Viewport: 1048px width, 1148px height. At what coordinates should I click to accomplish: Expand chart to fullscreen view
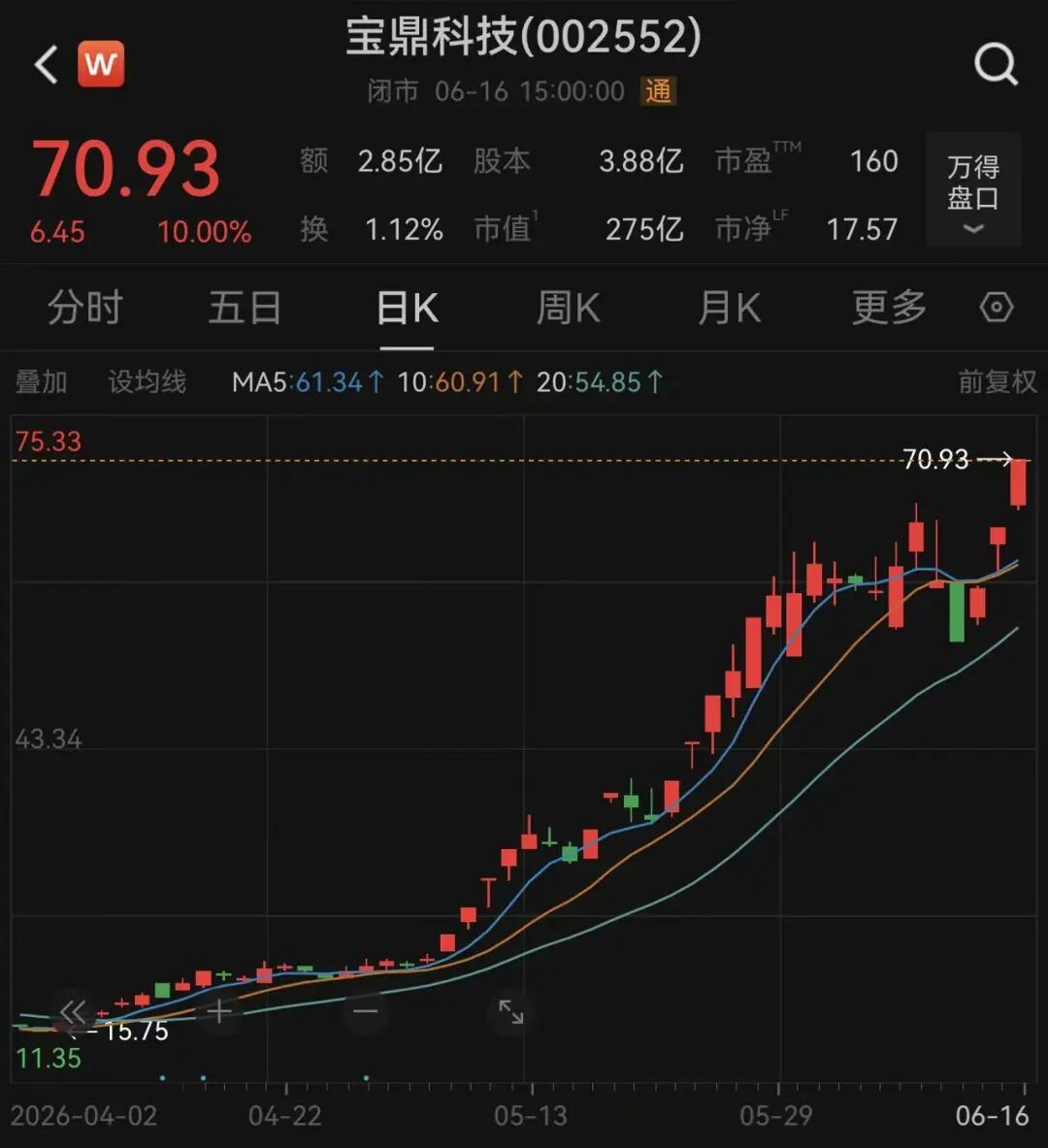point(511,1012)
